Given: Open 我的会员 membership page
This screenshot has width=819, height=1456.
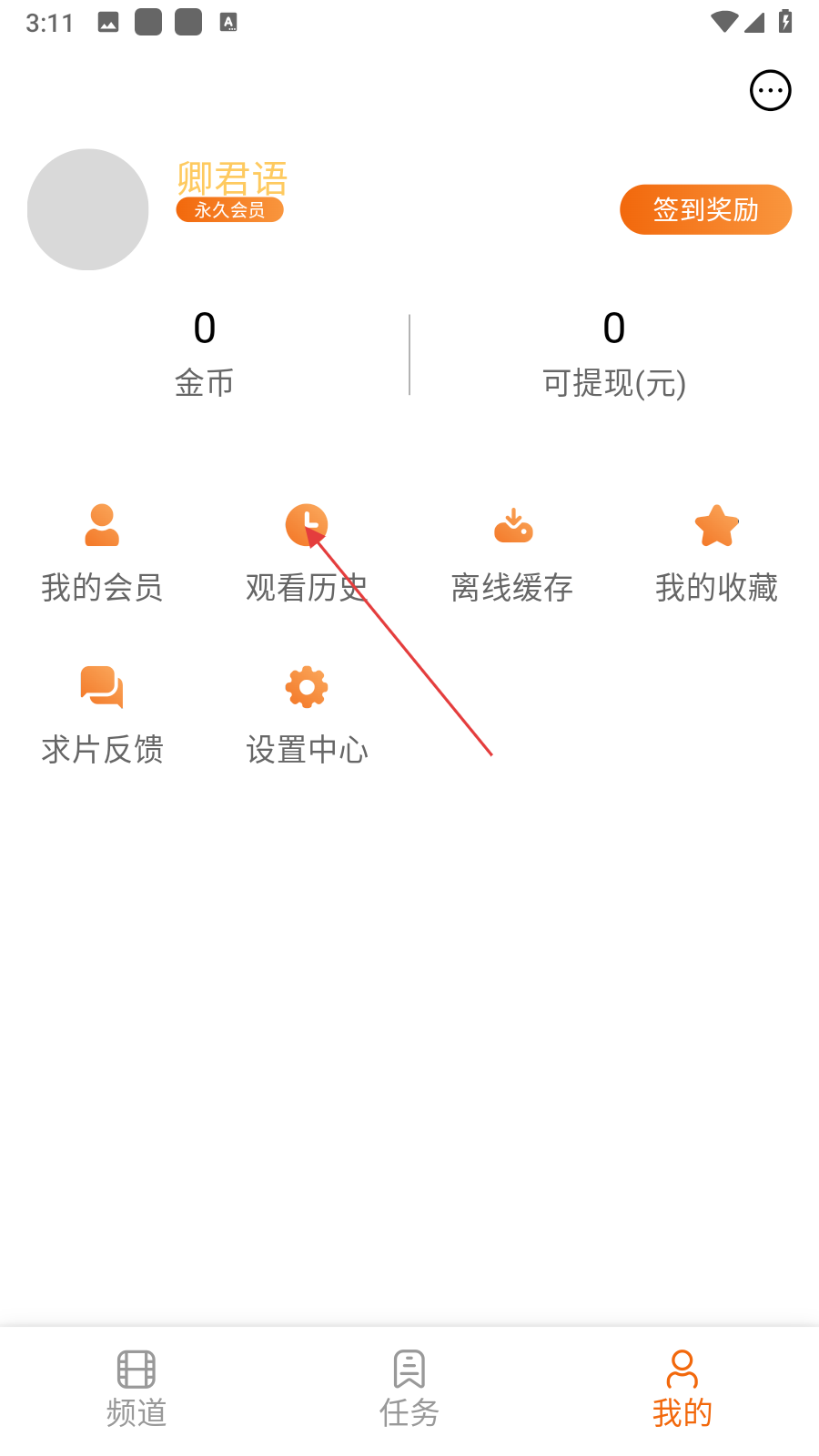Looking at the screenshot, I should tap(102, 552).
